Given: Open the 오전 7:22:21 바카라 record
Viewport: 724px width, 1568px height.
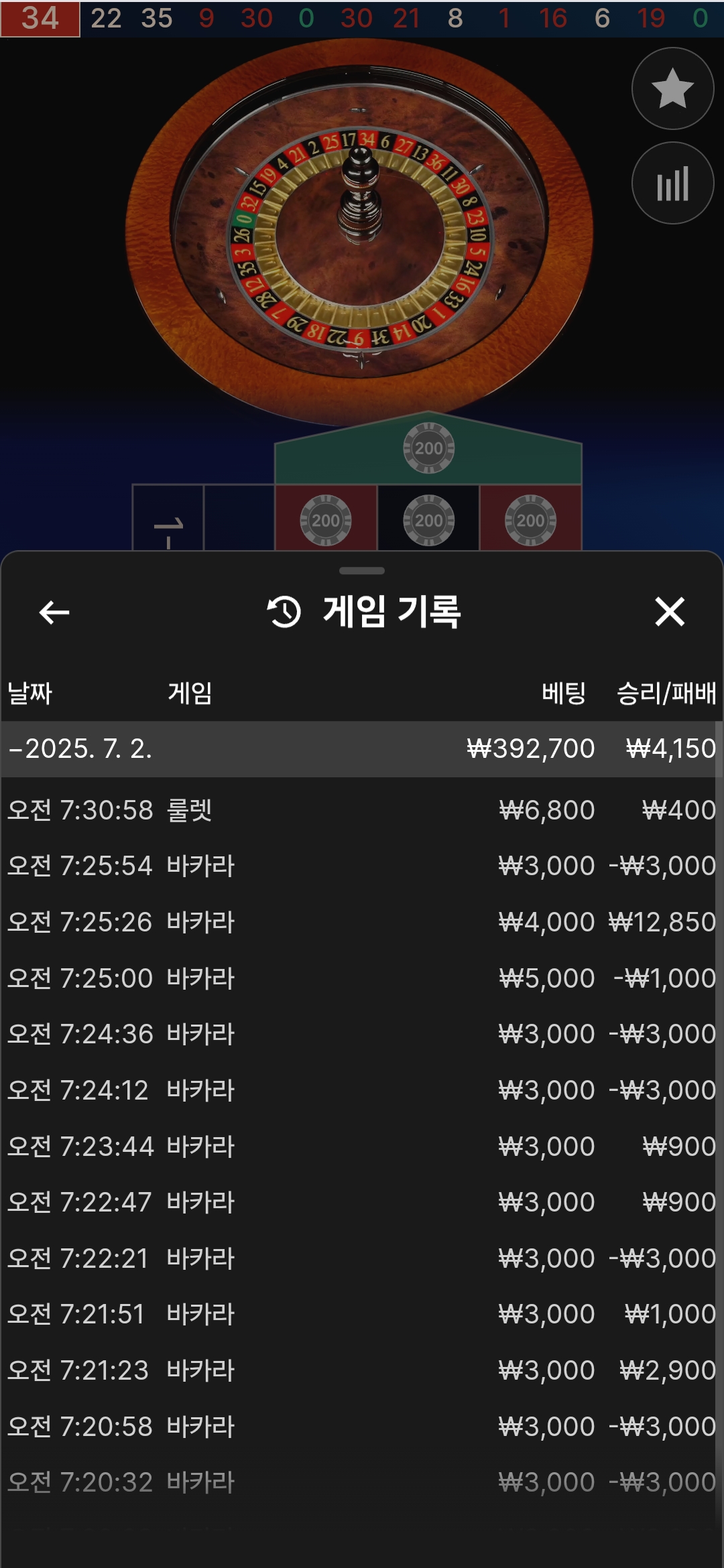Looking at the screenshot, I should [x=361, y=1258].
